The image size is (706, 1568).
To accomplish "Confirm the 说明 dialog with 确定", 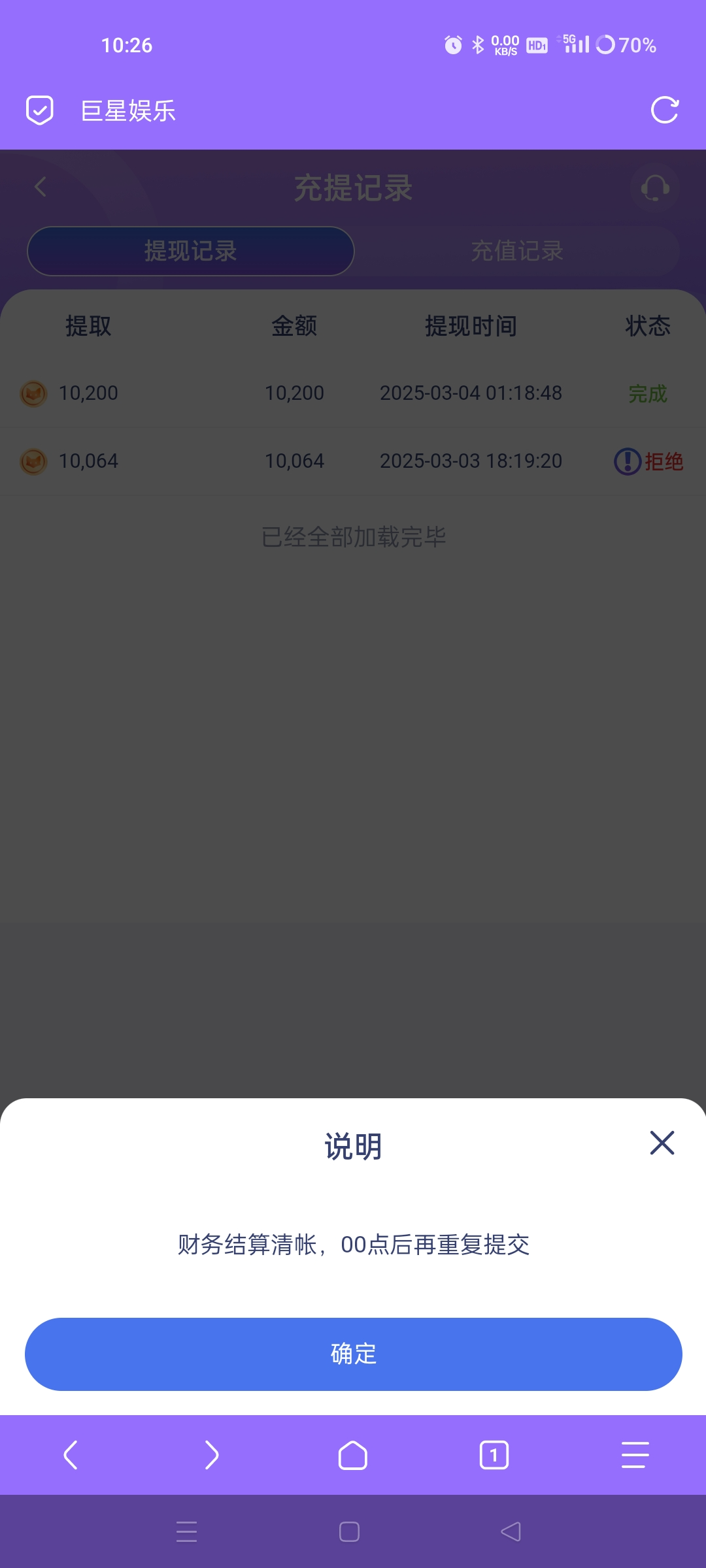I will coord(353,1354).
